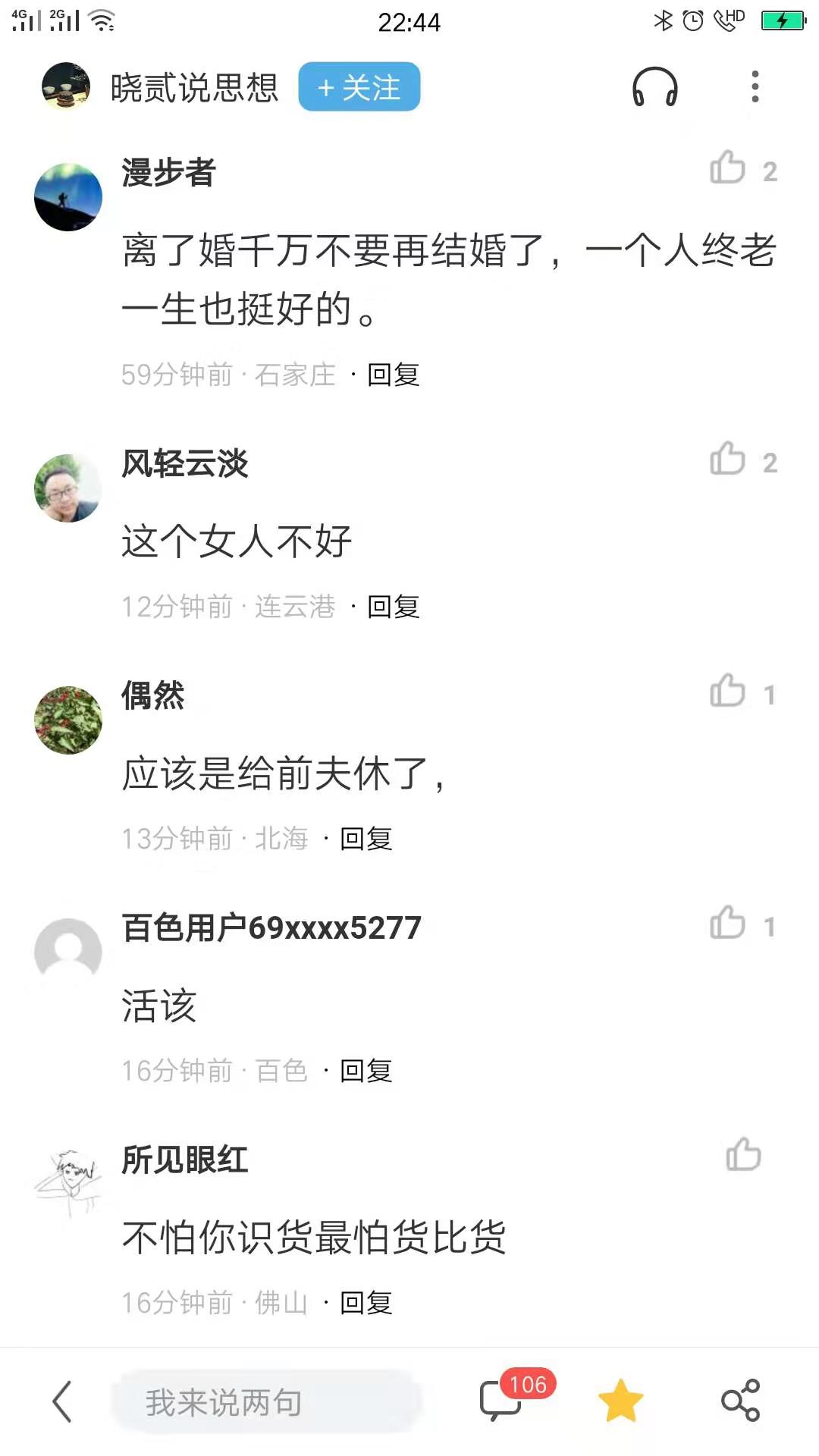This screenshot has height=1456, width=819.
Task: Open the three-dot overflow menu
Action: [755, 87]
